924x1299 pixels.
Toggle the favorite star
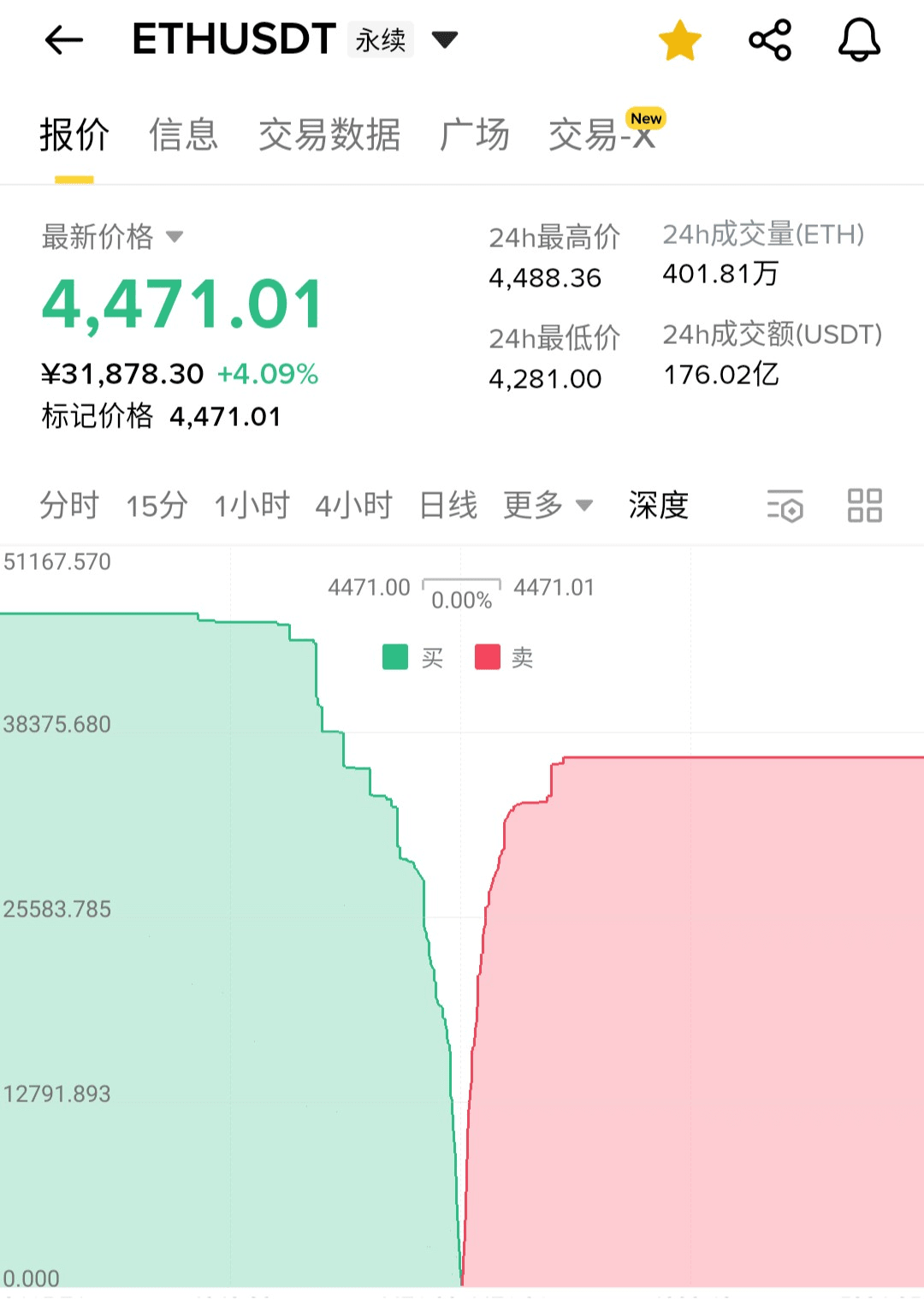(680, 40)
